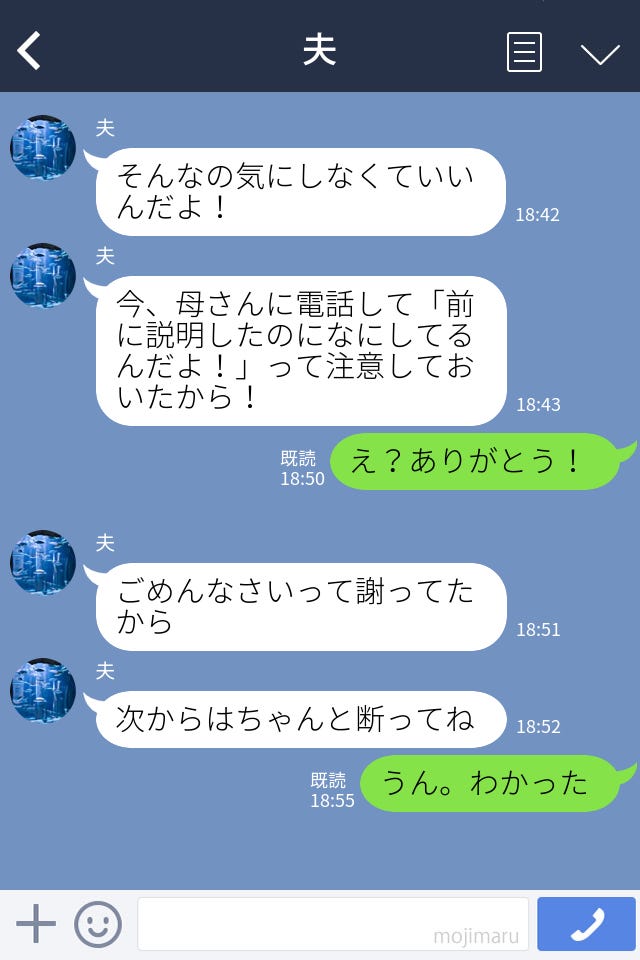
Task: Open the emoji sticker picker
Action: (x=98, y=924)
